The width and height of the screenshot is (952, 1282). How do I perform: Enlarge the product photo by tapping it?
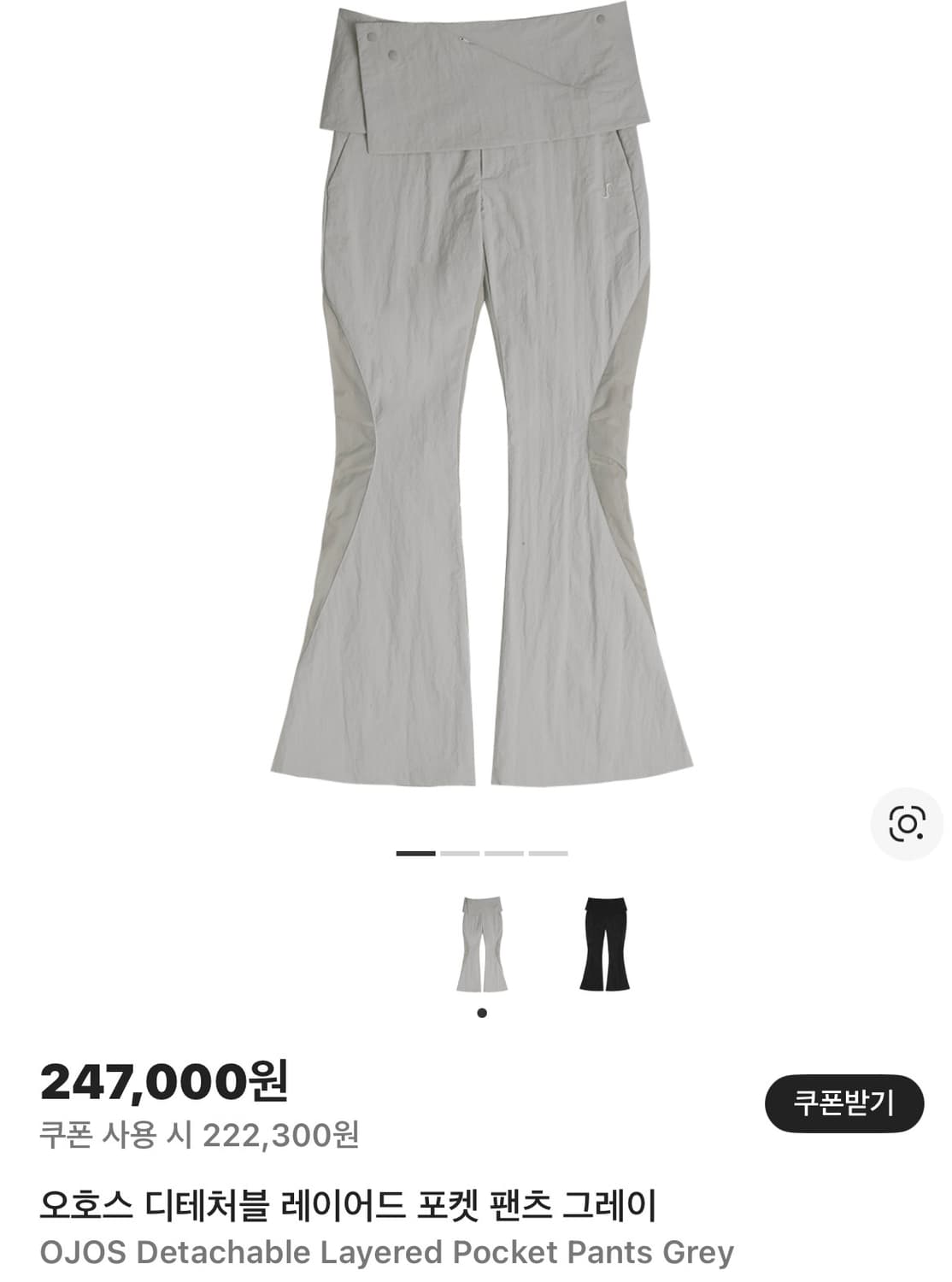476,402
